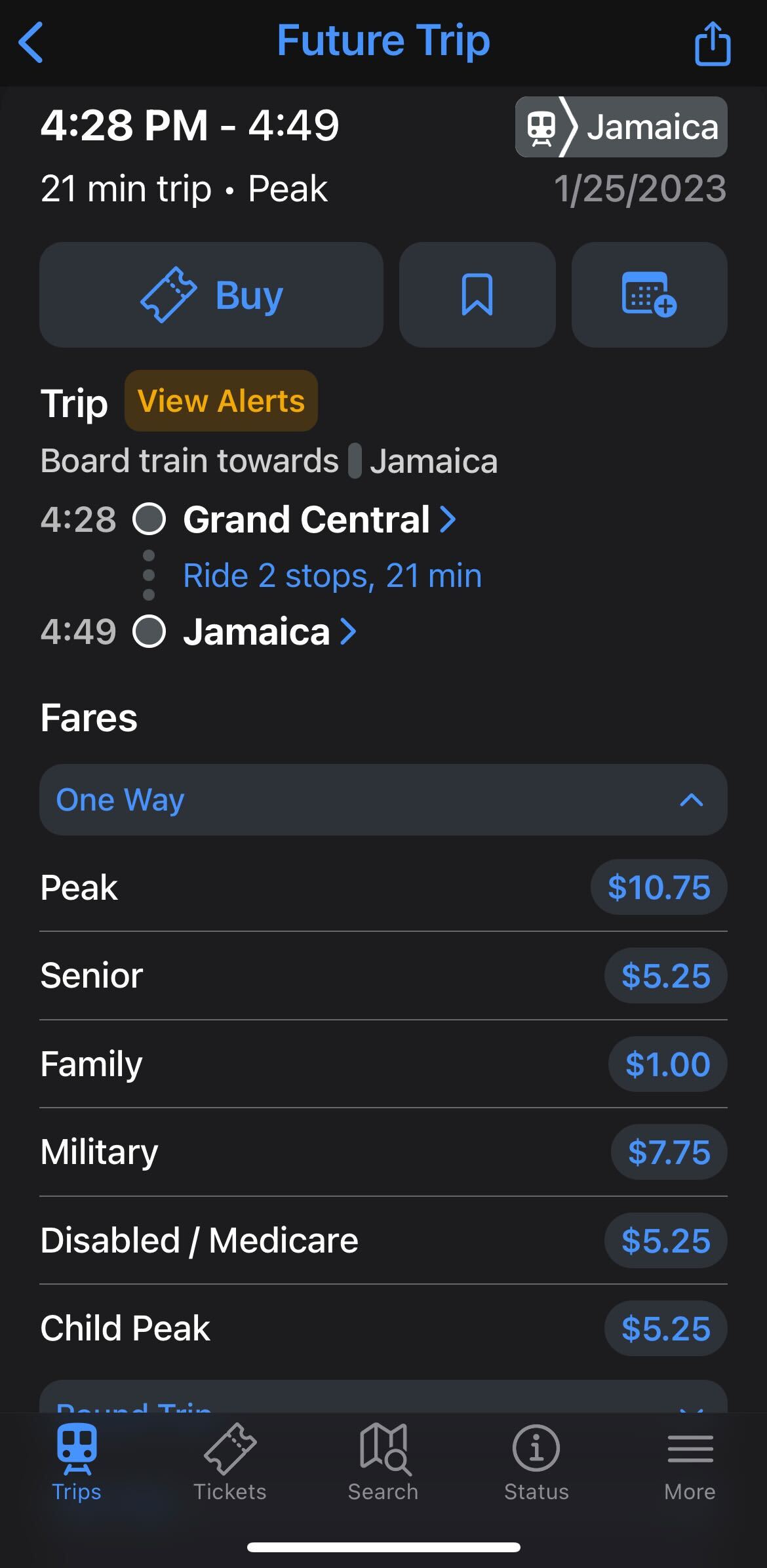Screen dimensions: 767x1568
Task: Share this trip
Action: click(712, 44)
